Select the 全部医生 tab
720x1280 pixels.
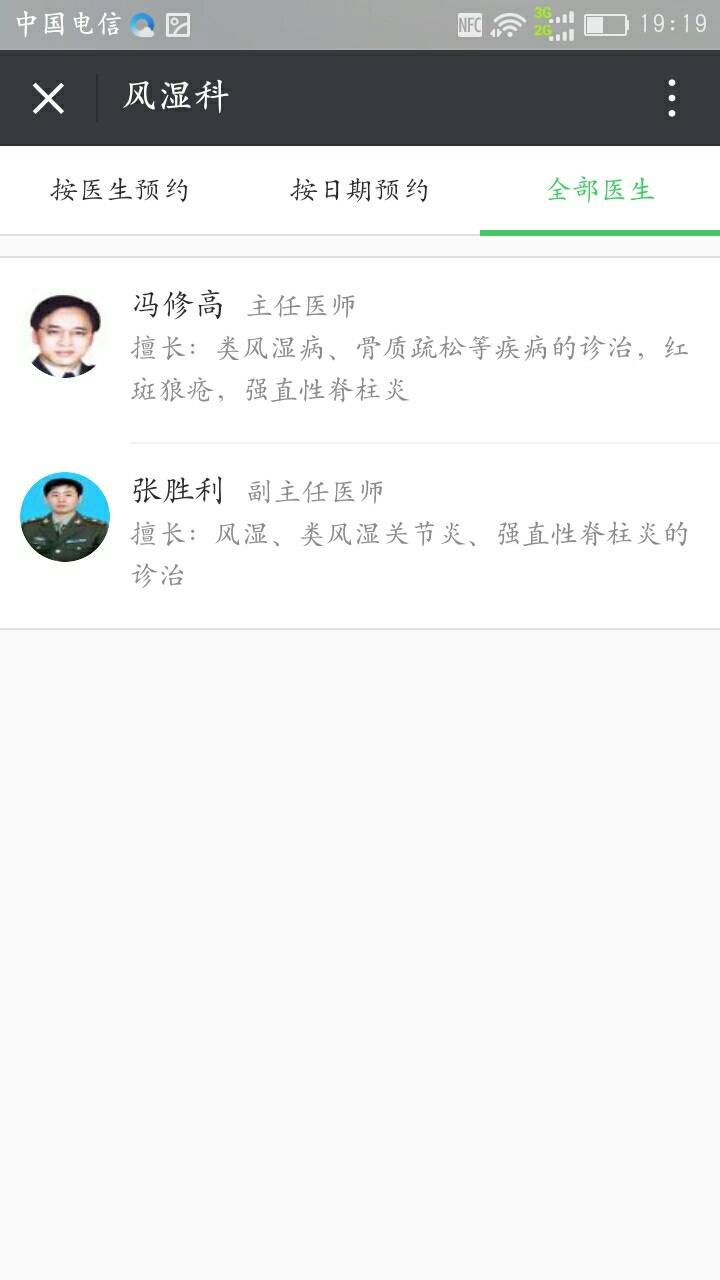coord(600,190)
